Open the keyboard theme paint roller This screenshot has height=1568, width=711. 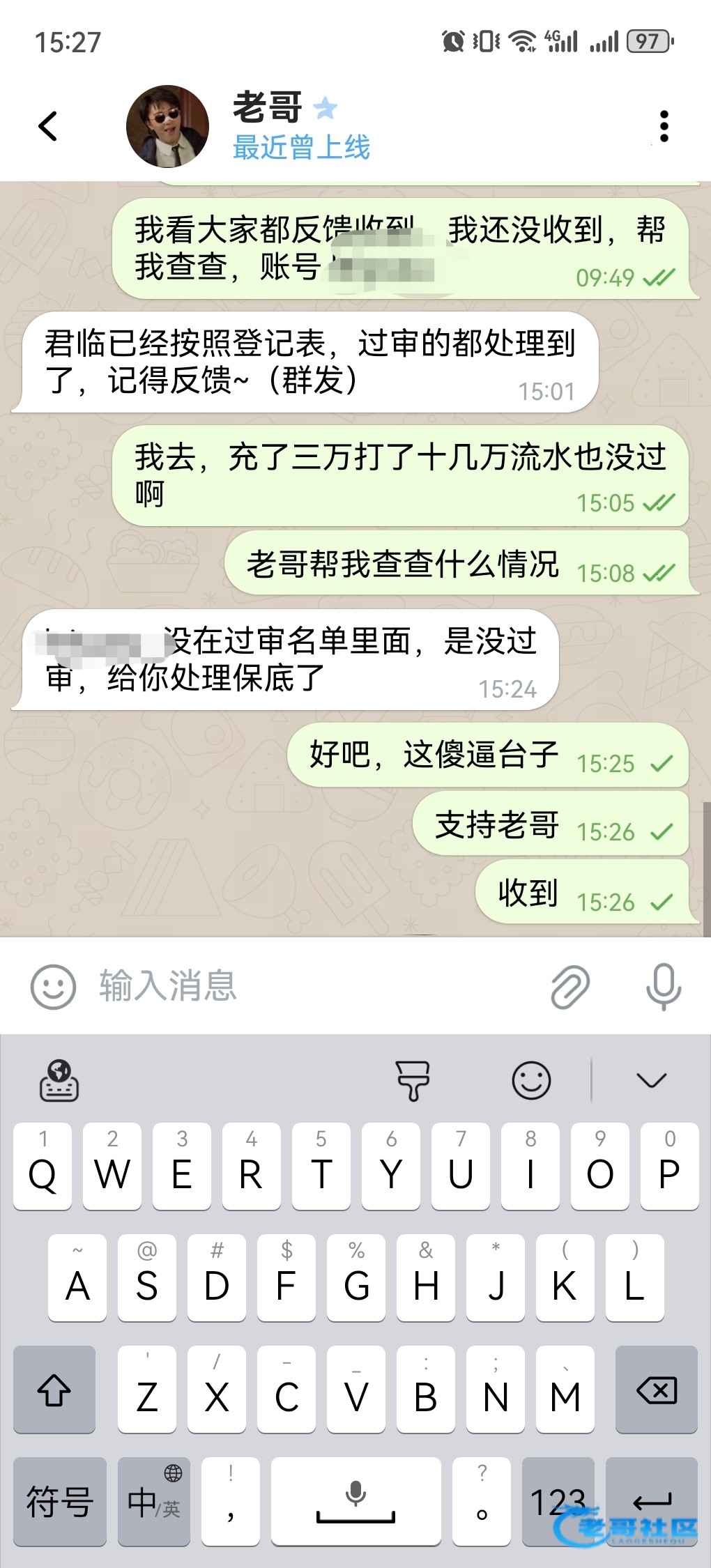413,1080
